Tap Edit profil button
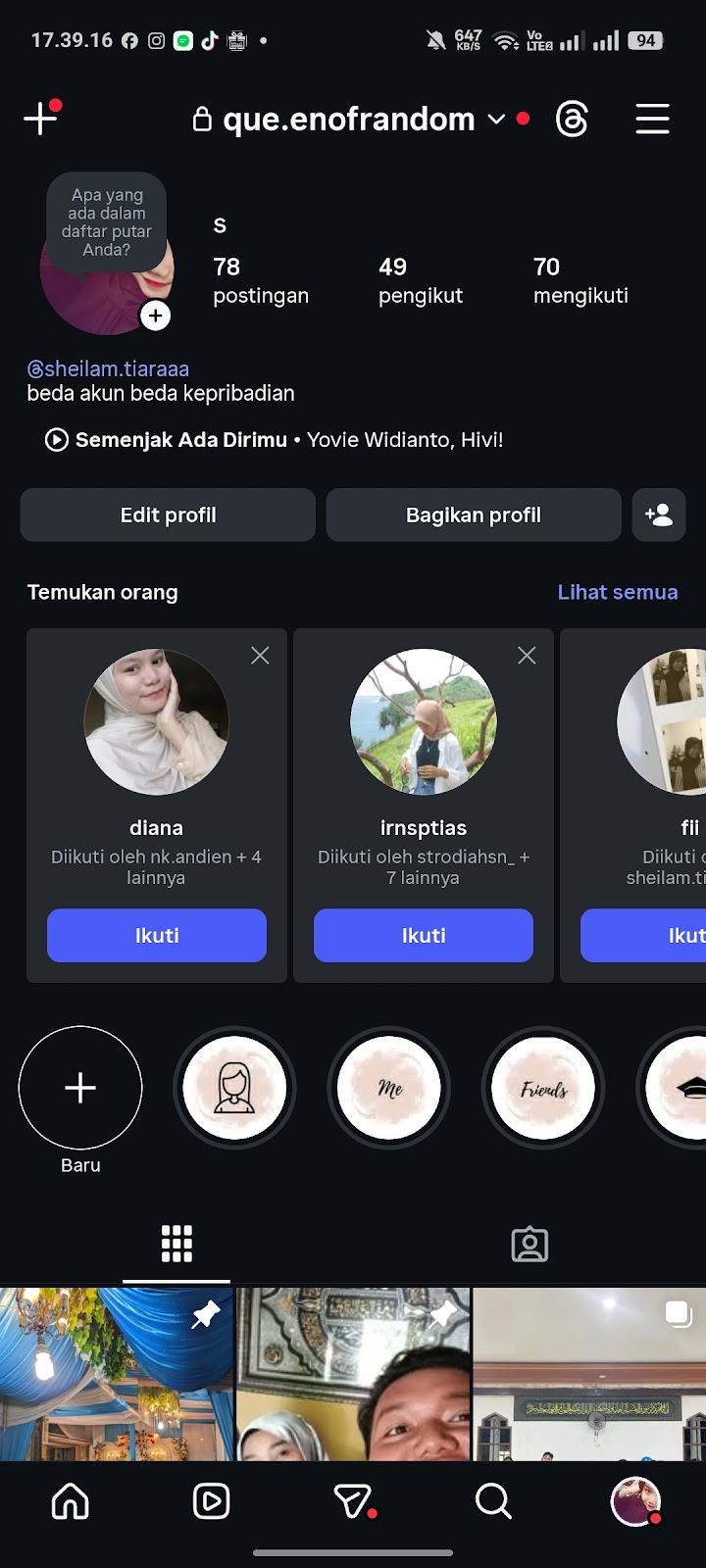The width and height of the screenshot is (706, 1568). (x=168, y=514)
